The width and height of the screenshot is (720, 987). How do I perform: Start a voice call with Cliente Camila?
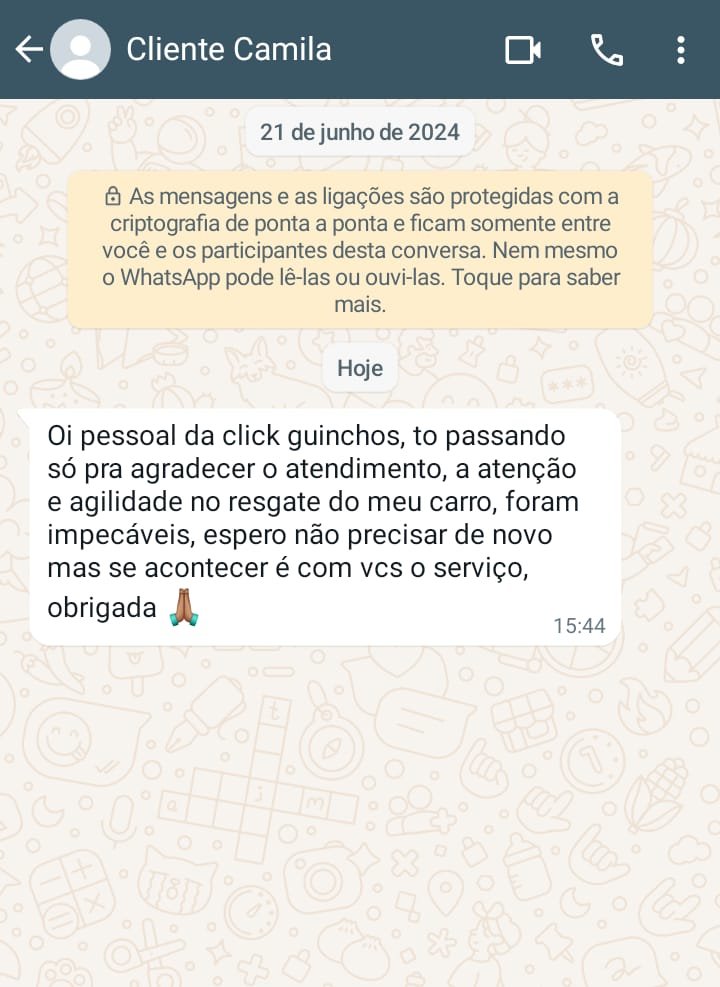pos(606,49)
